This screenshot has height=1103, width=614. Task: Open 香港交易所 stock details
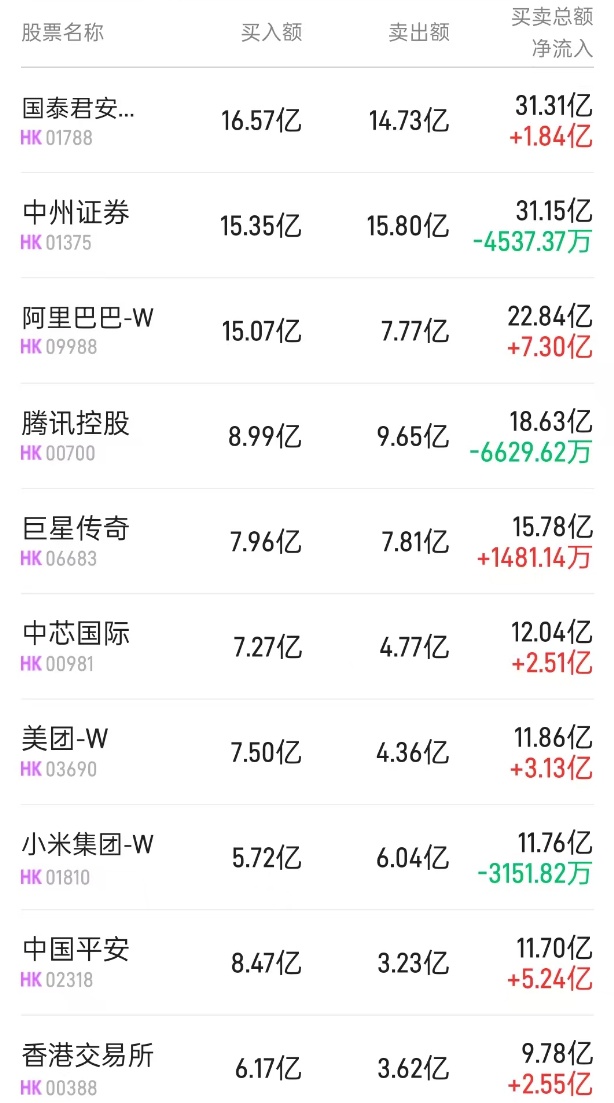pos(88,1056)
